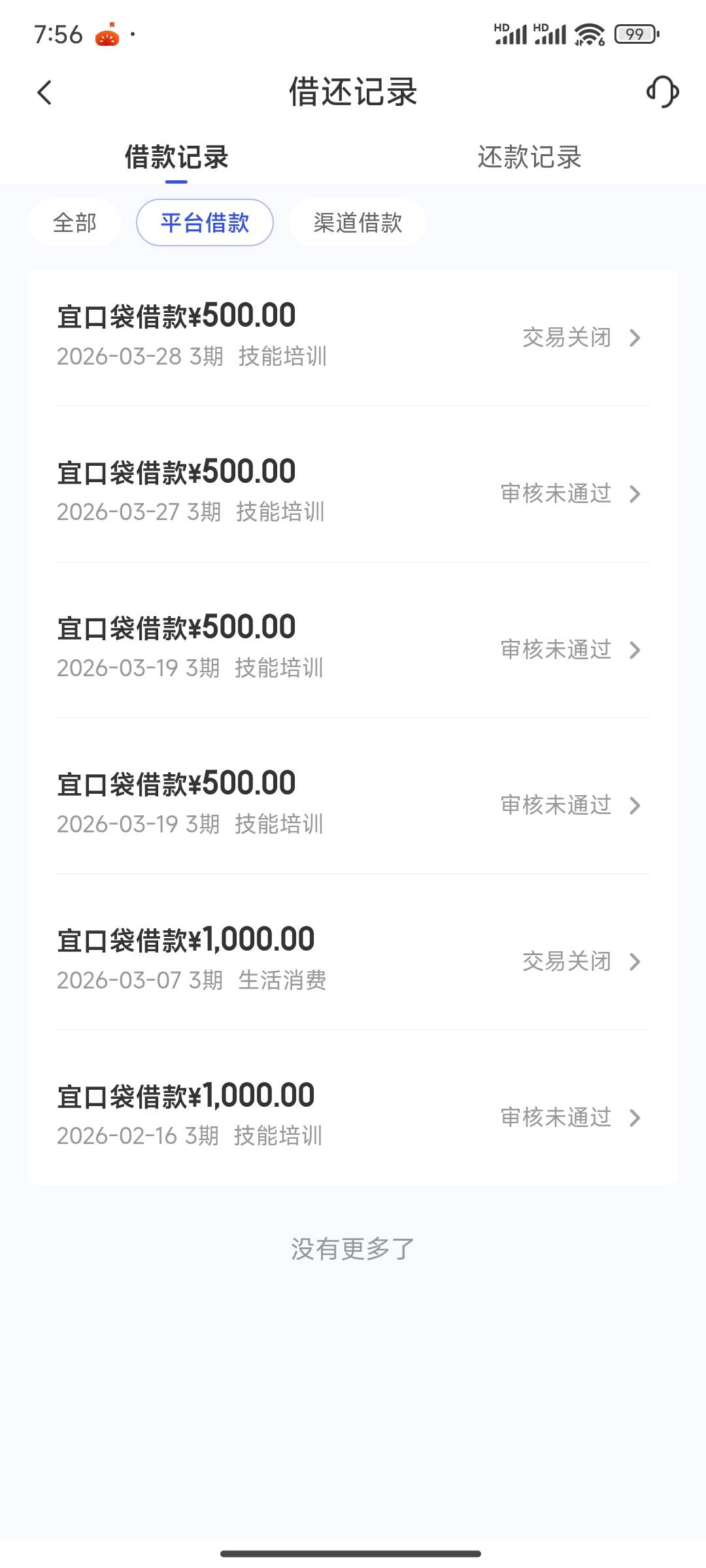View the 2026-03-27 审核未通过 loan

(x=353, y=493)
